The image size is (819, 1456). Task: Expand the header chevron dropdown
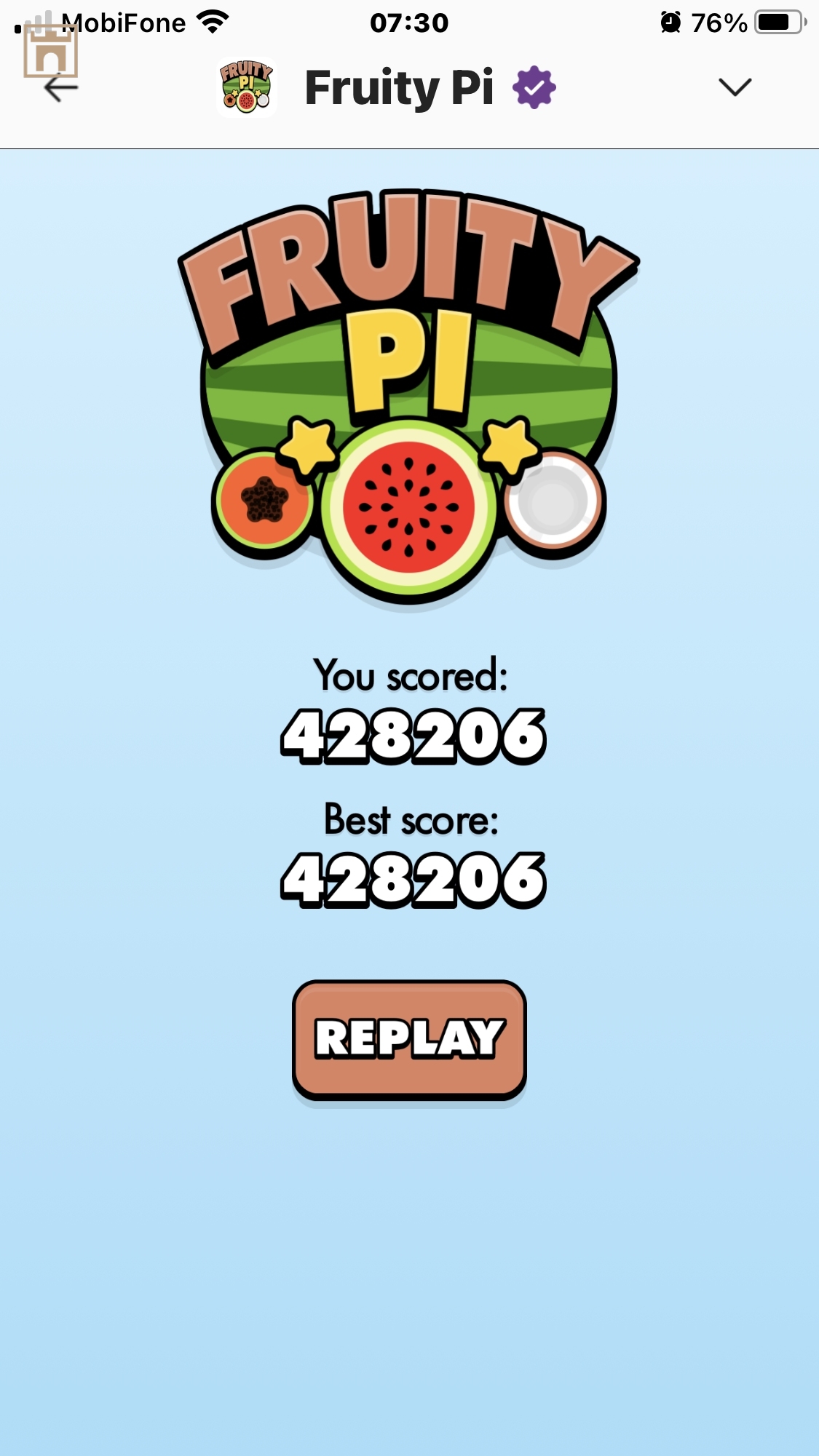[734, 87]
